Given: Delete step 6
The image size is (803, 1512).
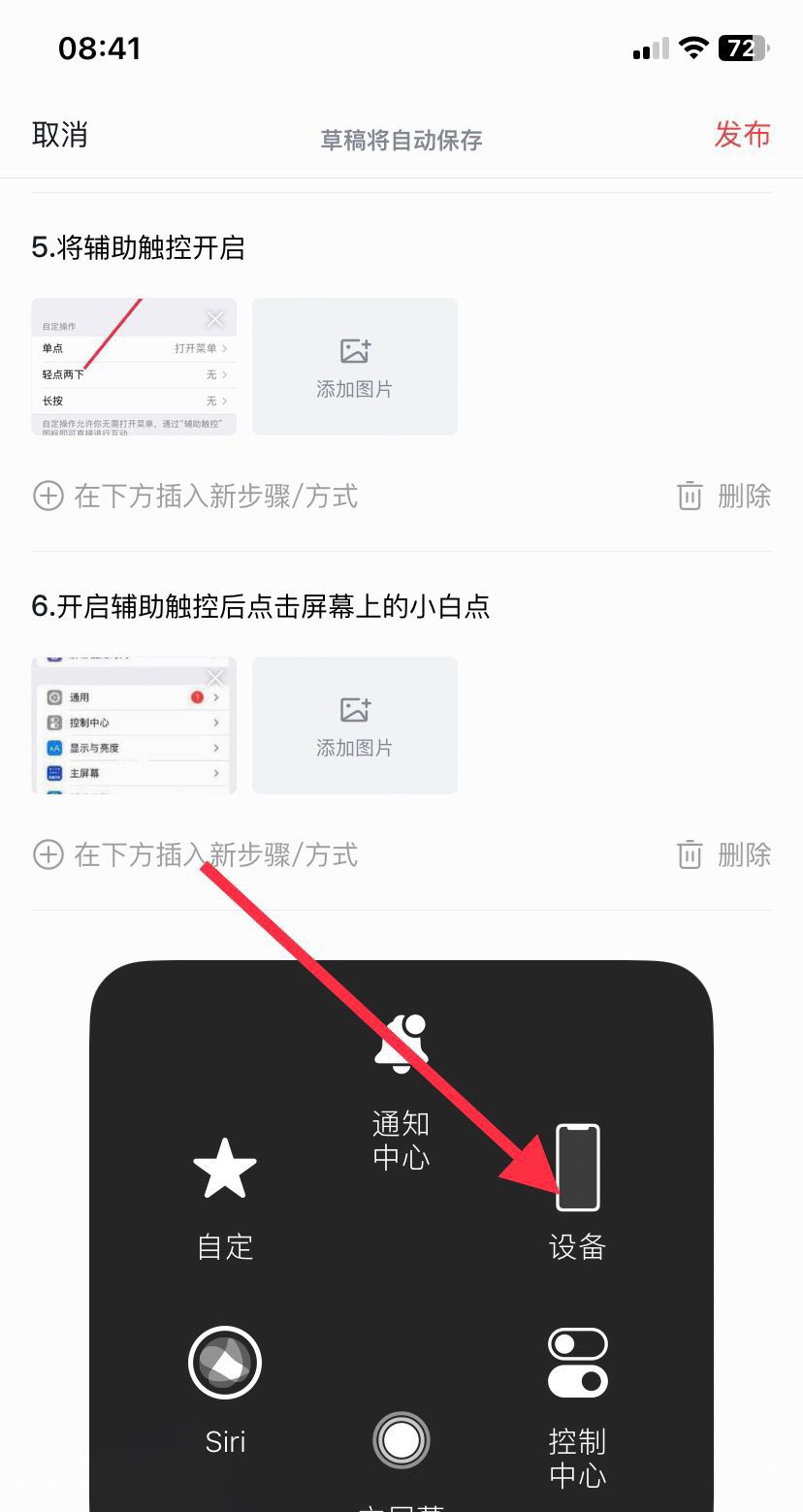Looking at the screenshot, I should click(x=723, y=855).
